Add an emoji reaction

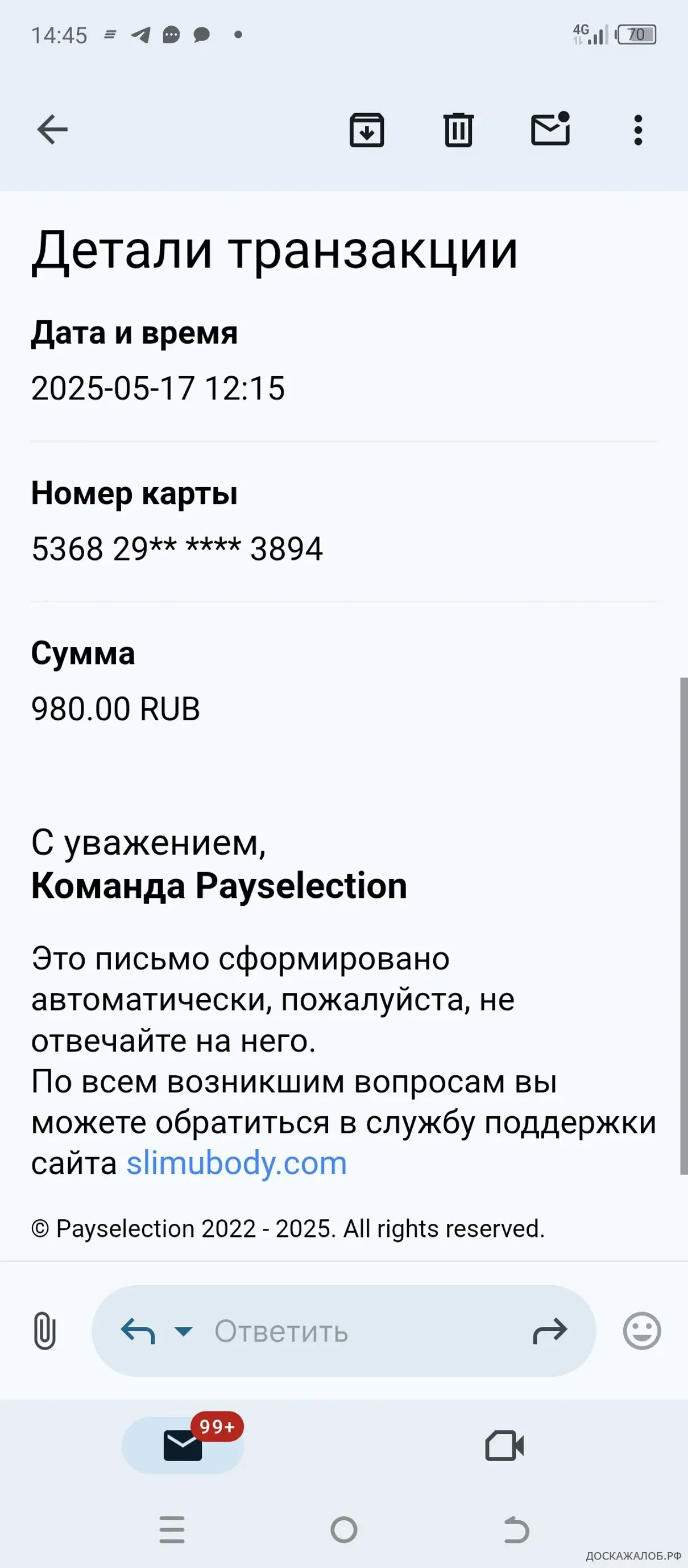[642, 1331]
